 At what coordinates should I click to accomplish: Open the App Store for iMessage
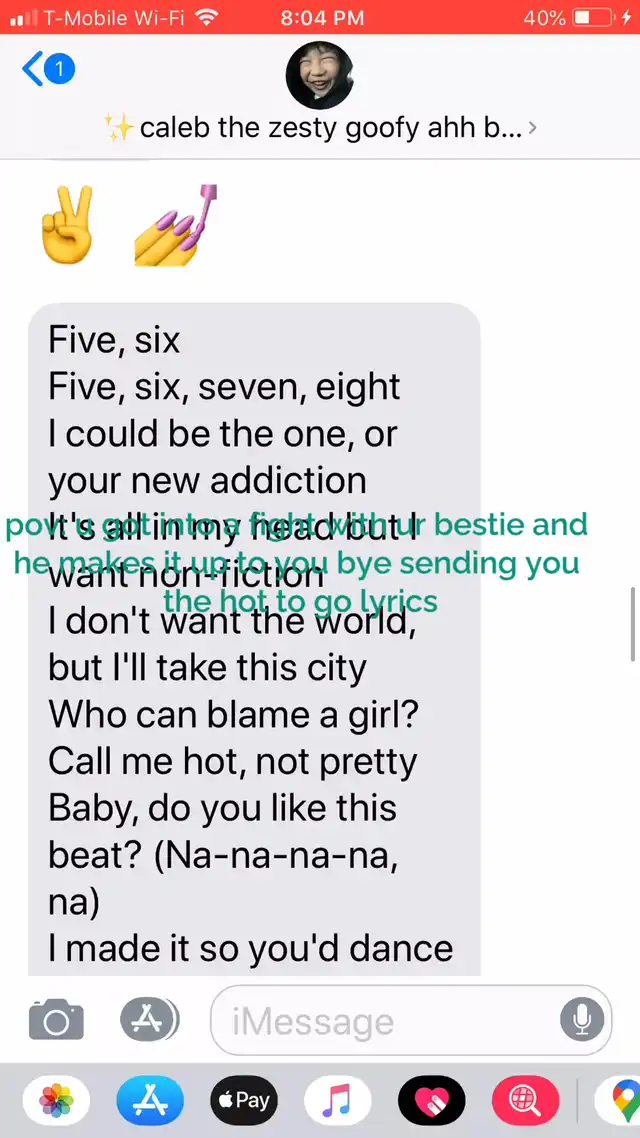150,1100
